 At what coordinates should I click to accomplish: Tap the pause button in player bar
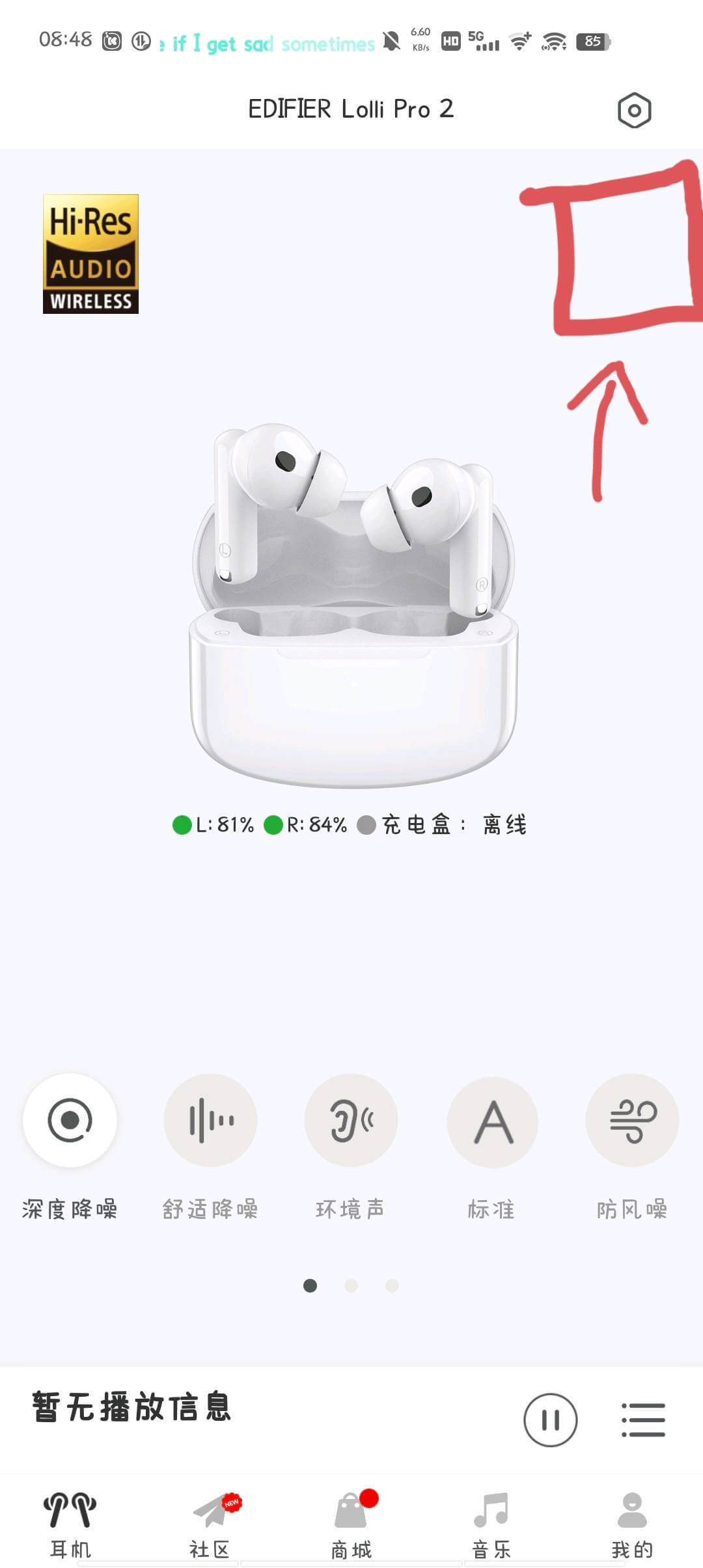[x=550, y=1420]
